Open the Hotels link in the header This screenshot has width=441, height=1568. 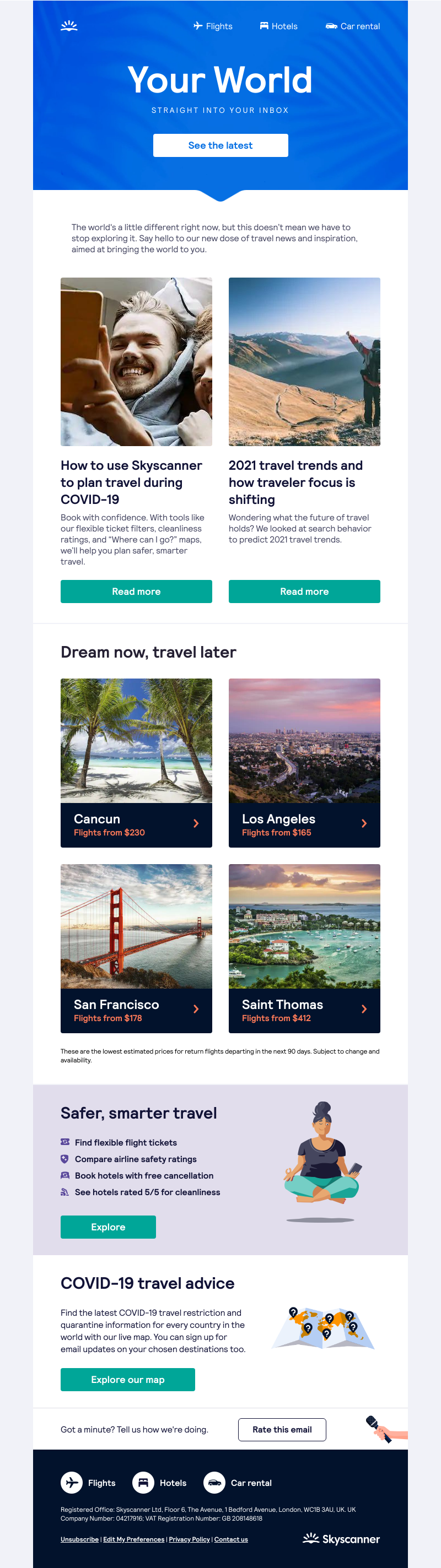(278, 26)
